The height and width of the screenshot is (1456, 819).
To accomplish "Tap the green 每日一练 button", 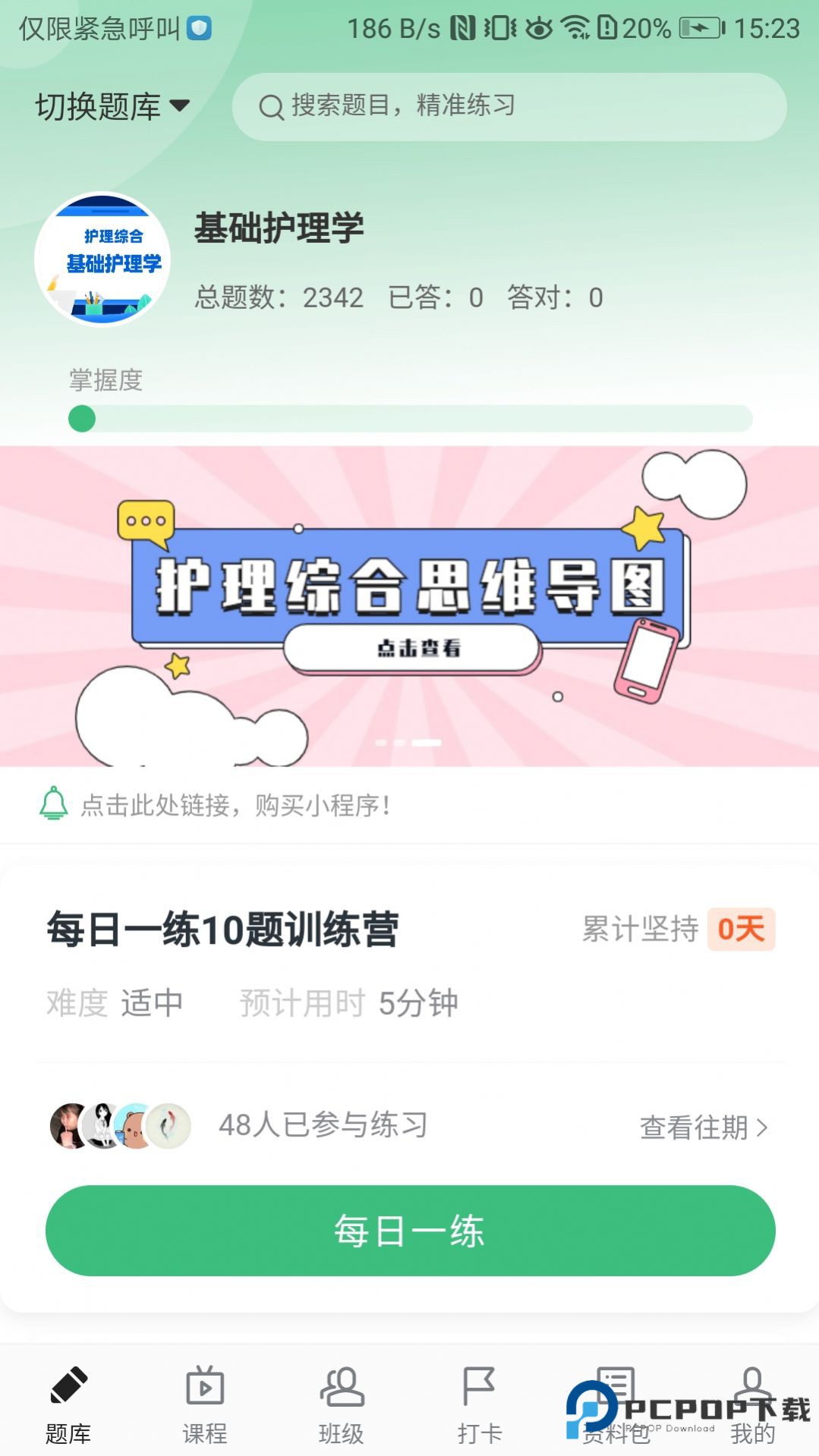I will pyautogui.click(x=409, y=1233).
